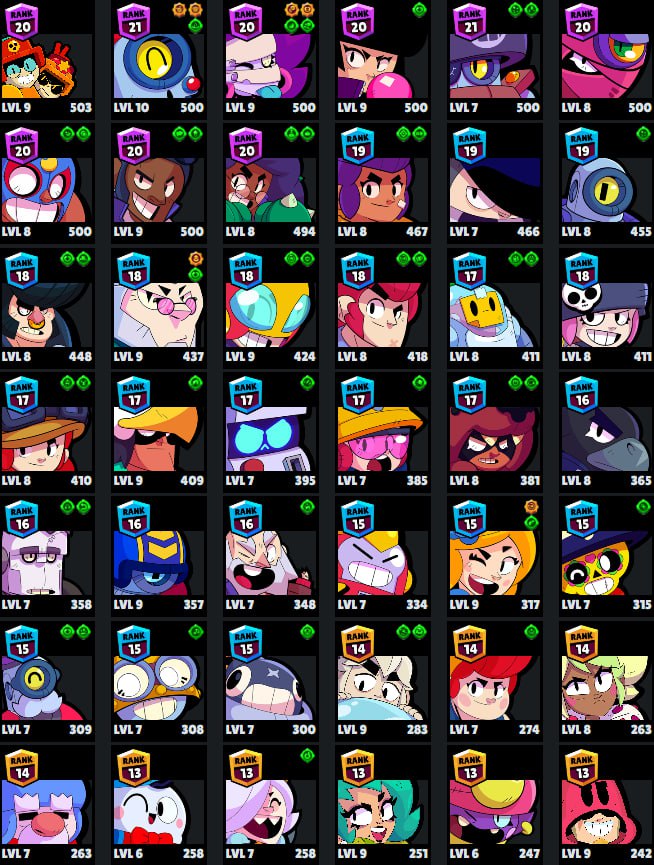This screenshot has height=865, width=654.
Task: Open the brawler card showing 424 trophies
Action: click(x=271, y=308)
